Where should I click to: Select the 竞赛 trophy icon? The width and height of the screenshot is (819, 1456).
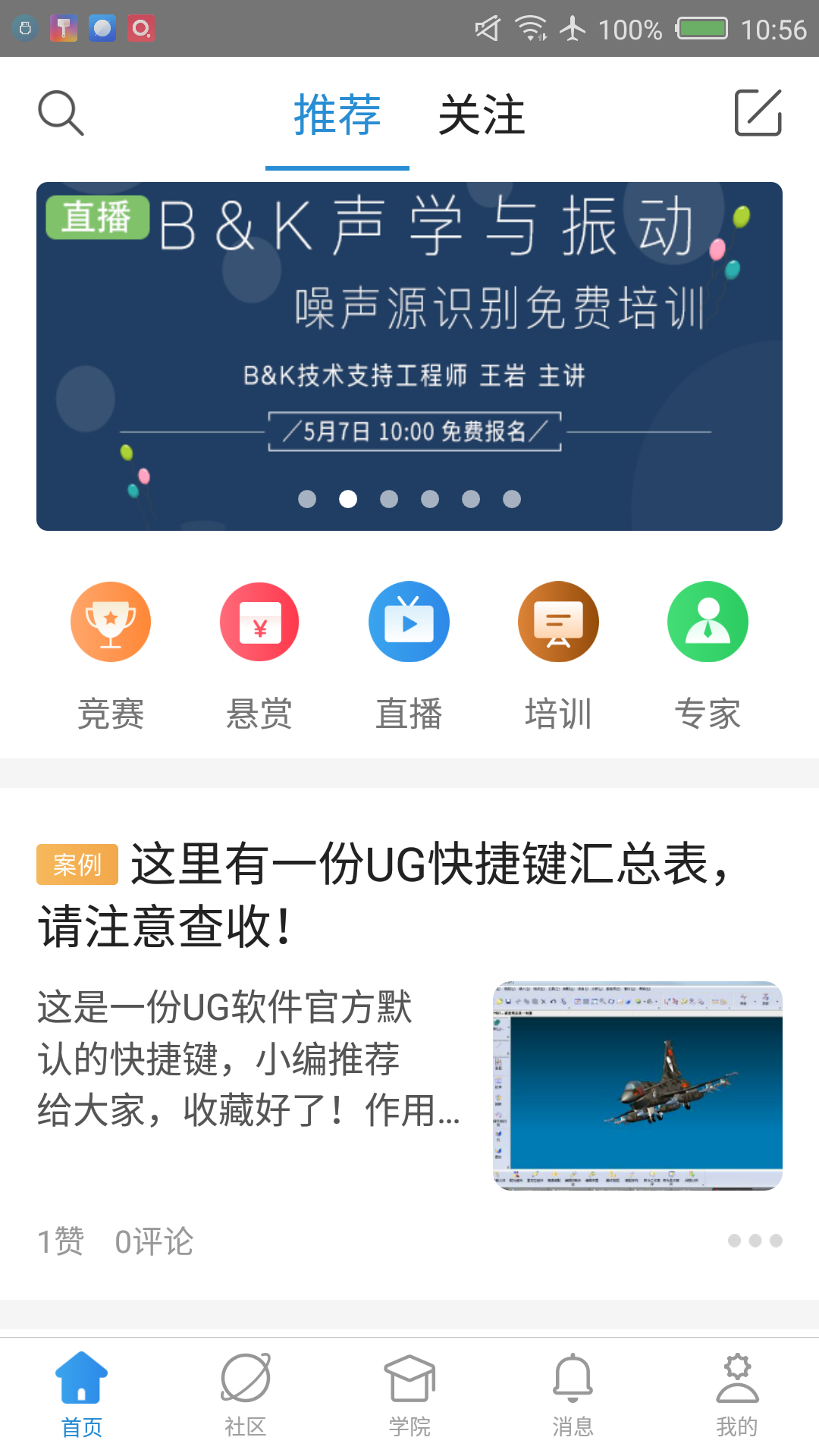(111, 621)
